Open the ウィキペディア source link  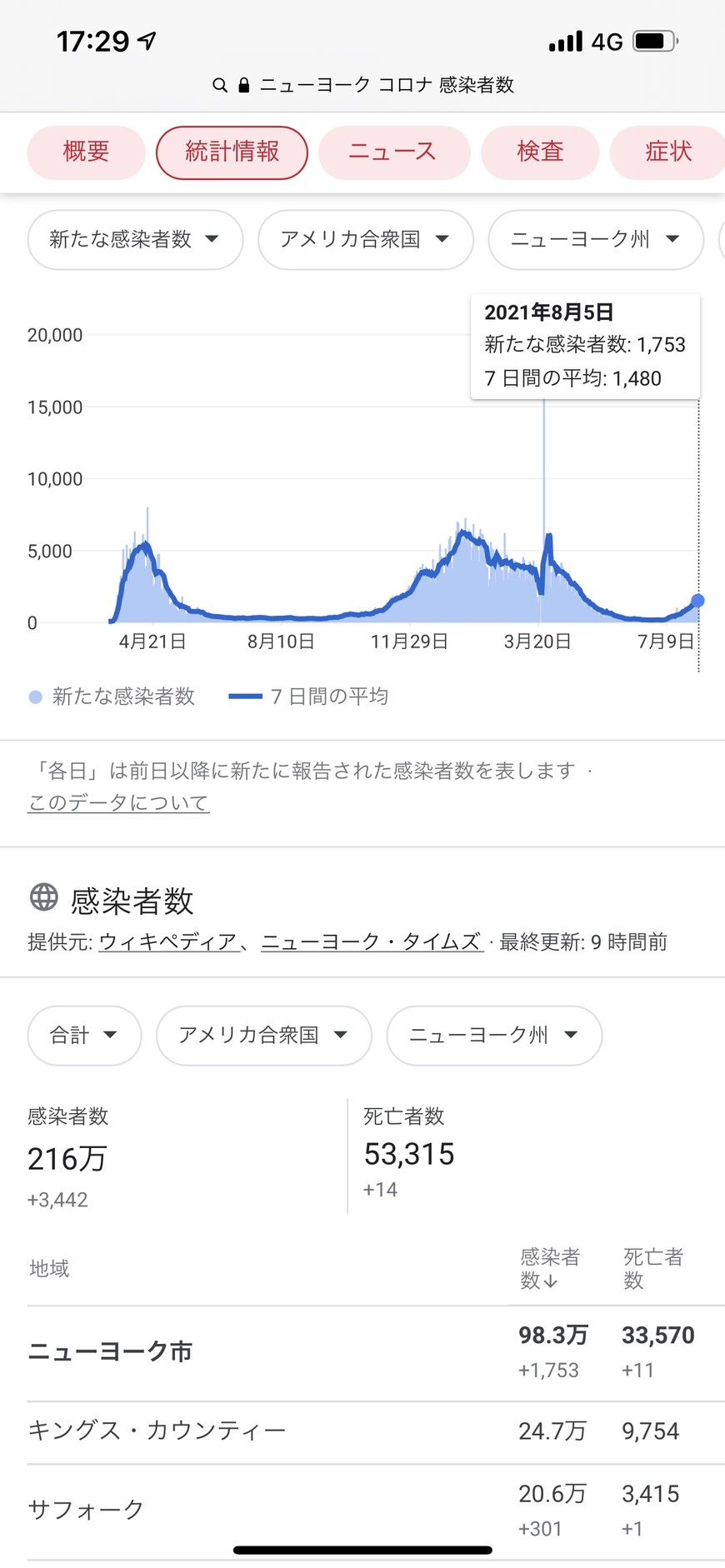[x=167, y=942]
